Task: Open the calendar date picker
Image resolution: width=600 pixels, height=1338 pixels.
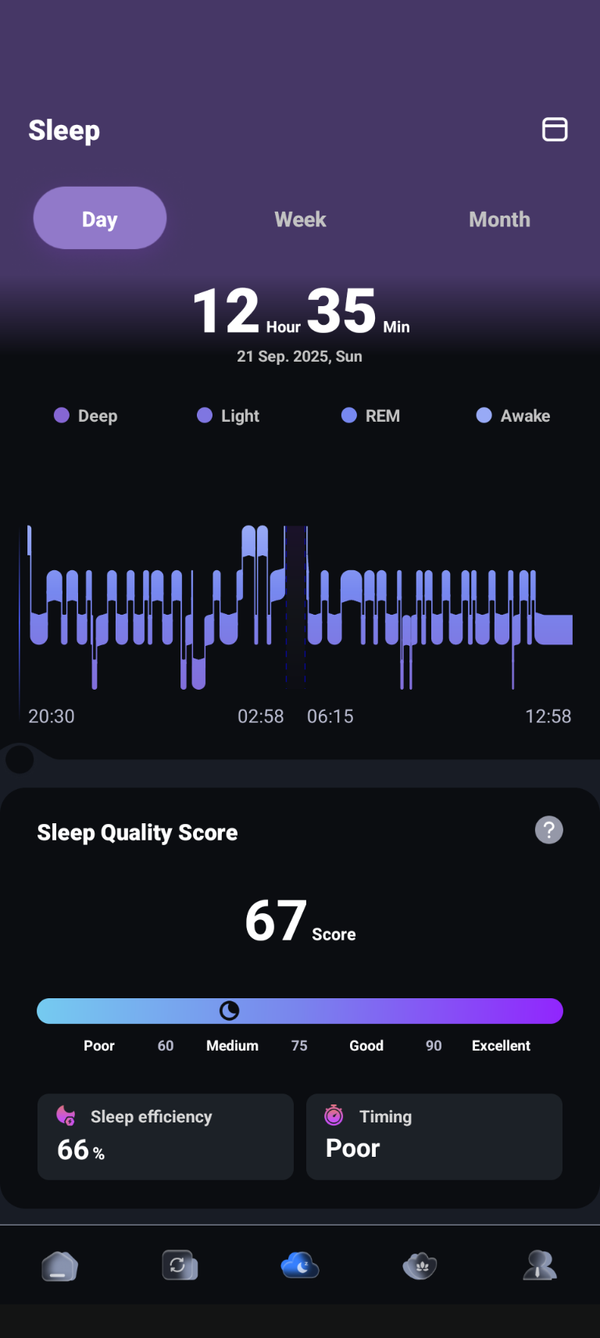Action: click(554, 130)
